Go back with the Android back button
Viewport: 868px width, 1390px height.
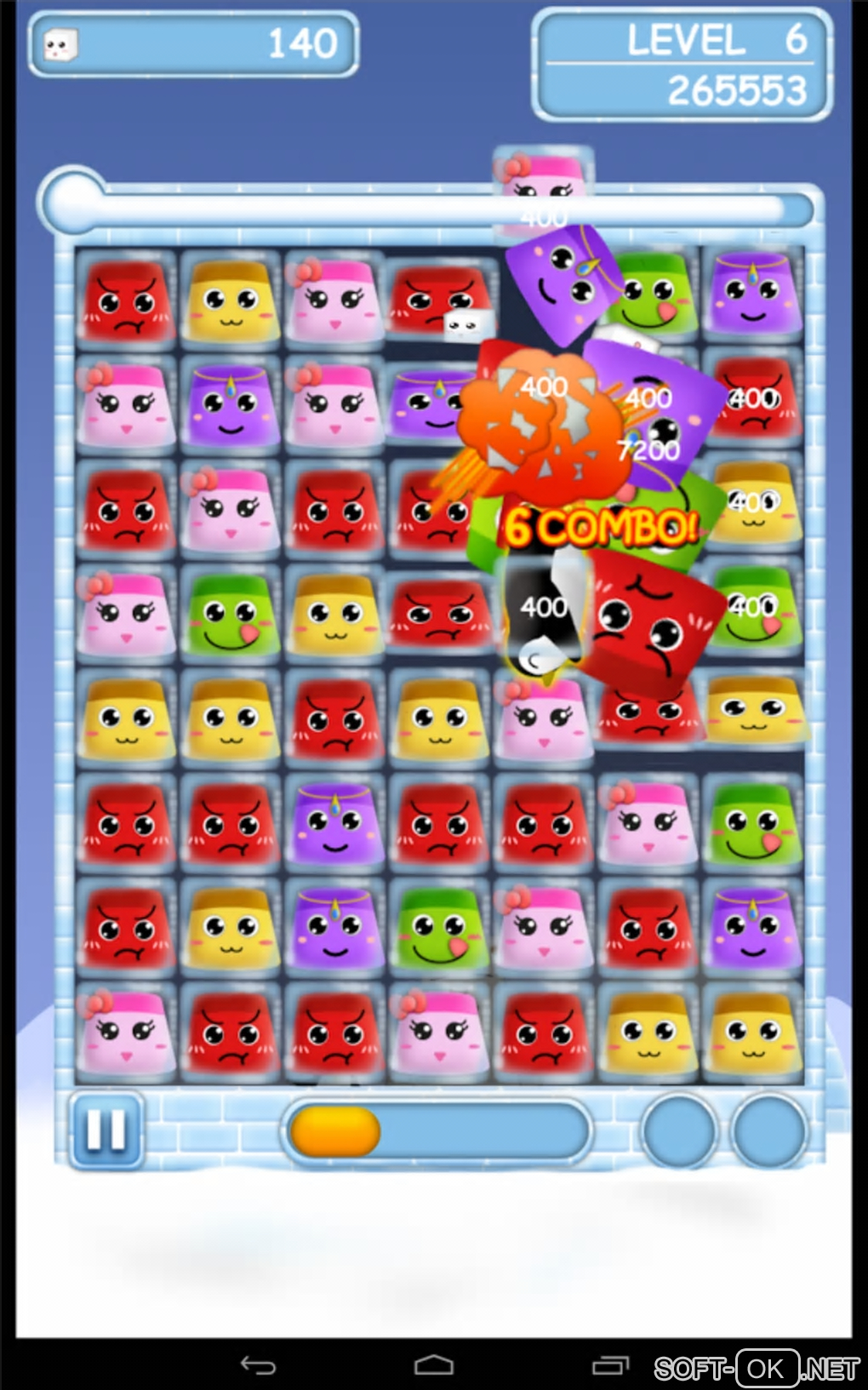coord(258,1364)
